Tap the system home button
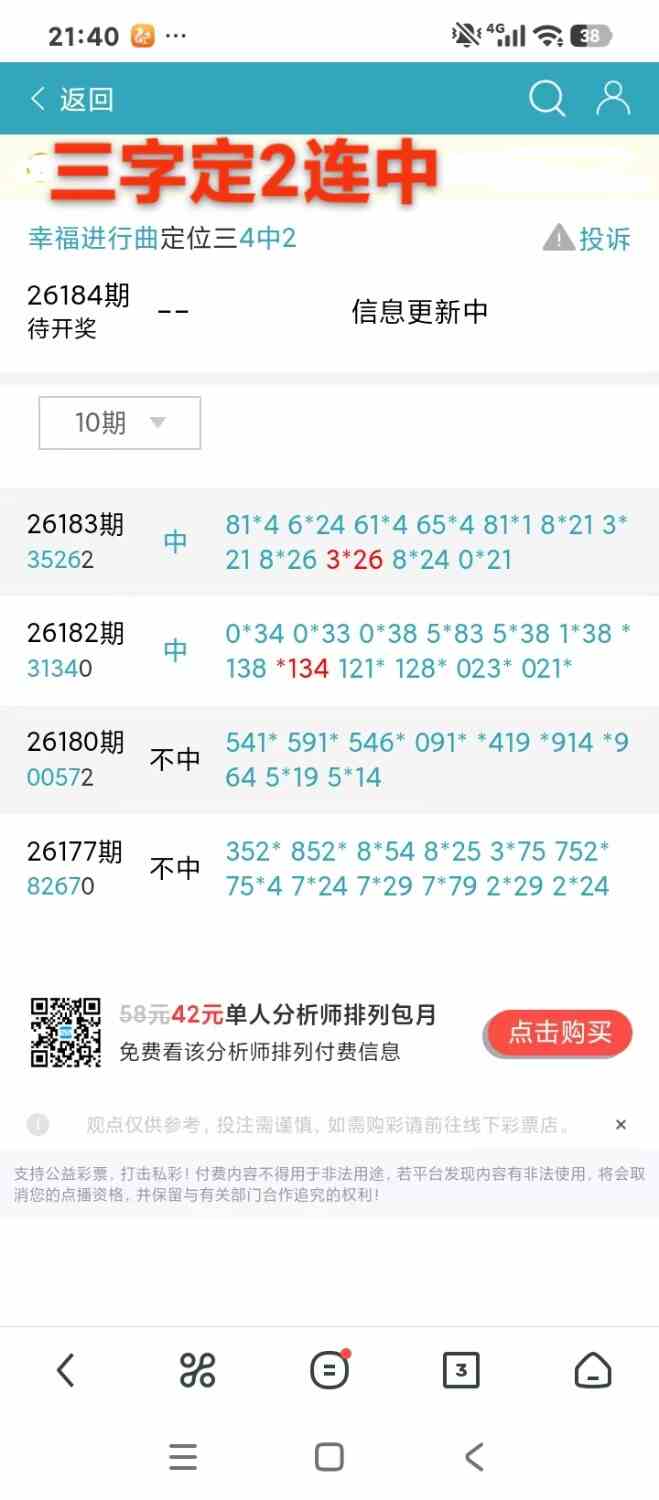The image size is (659, 1500). pos(329,1457)
